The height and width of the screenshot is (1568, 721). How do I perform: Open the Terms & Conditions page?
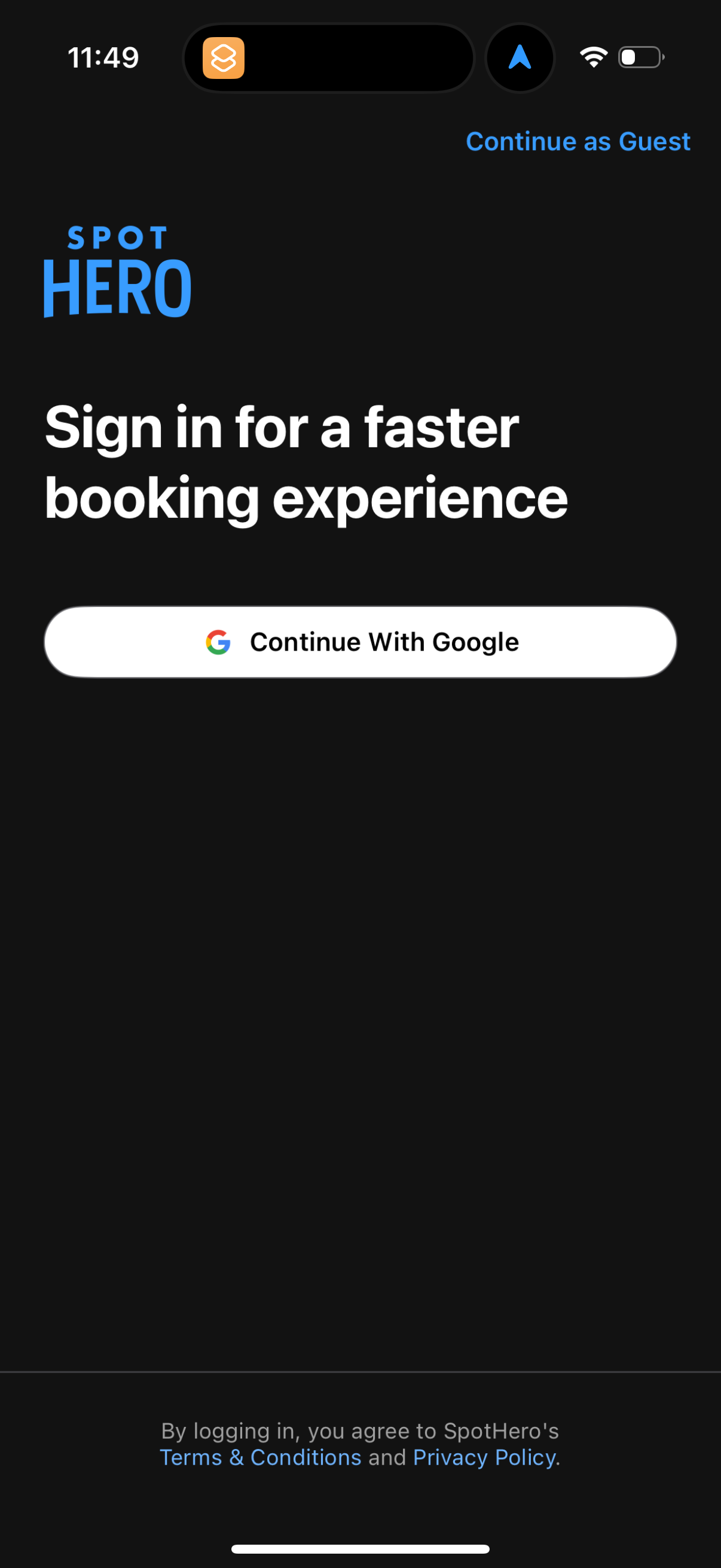click(x=261, y=1457)
